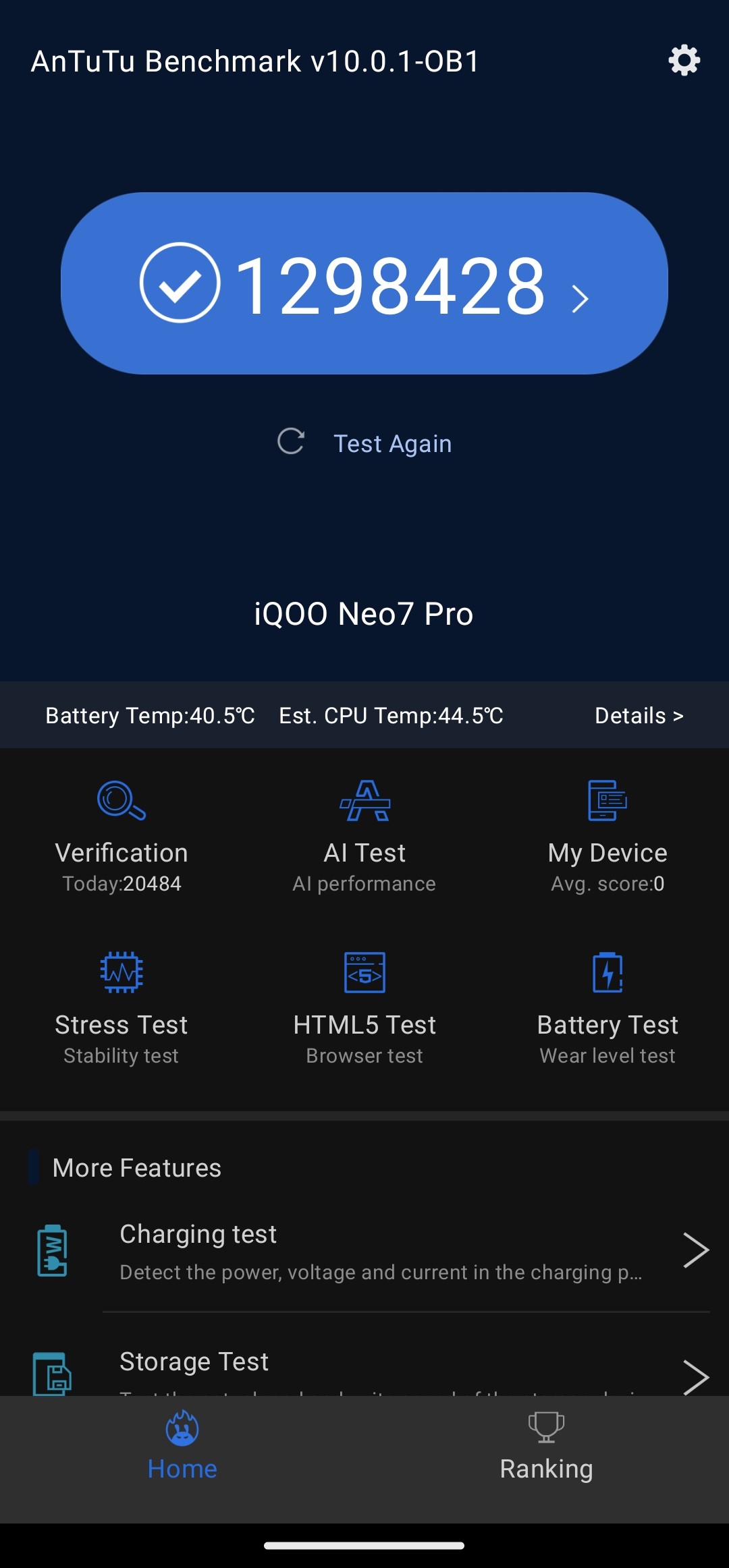Viewport: 729px width, 1568px height.
Task: Open the settings gear icon
Action: [684, 61]
